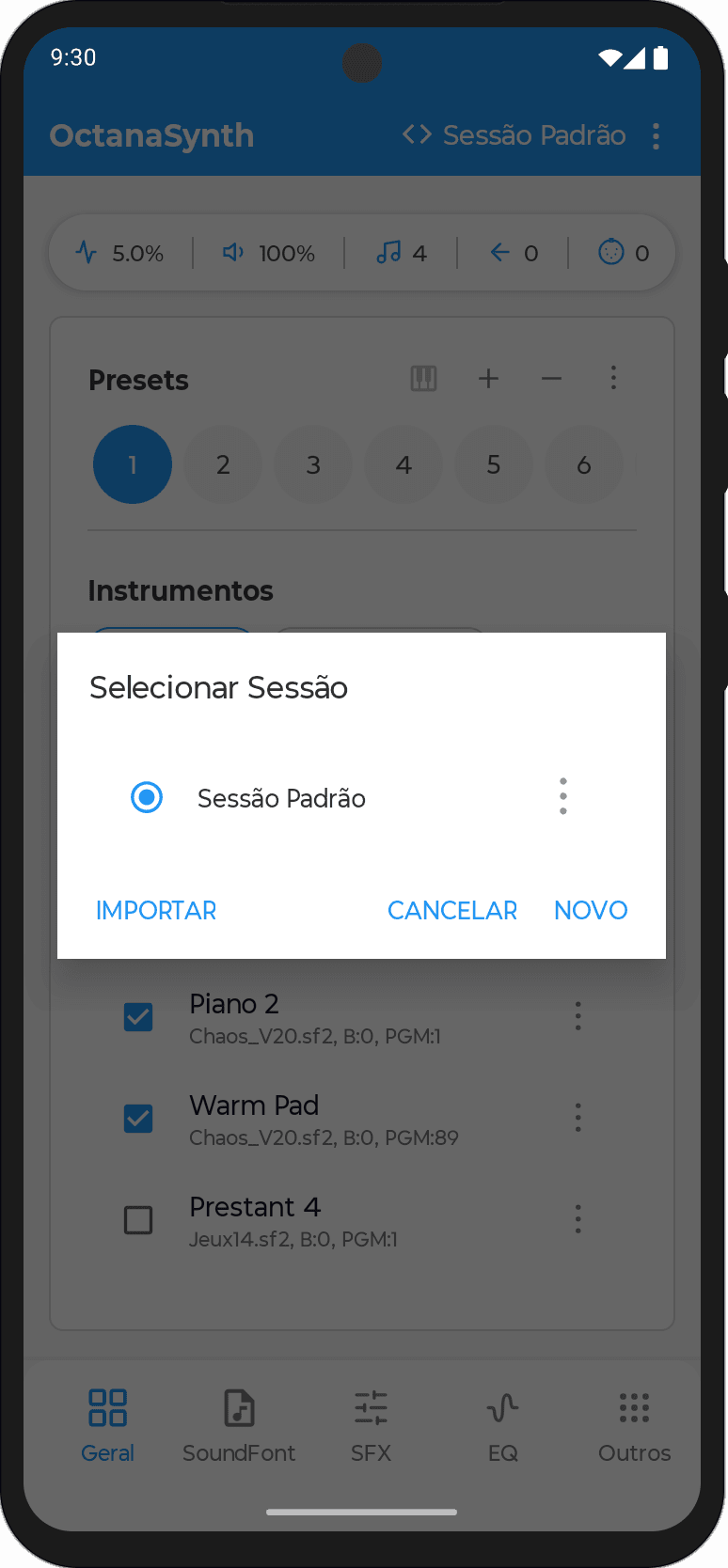This screenshot has width=728, height=1568.
Task: Click the remove preset minus icon
Action: [551, 378]
